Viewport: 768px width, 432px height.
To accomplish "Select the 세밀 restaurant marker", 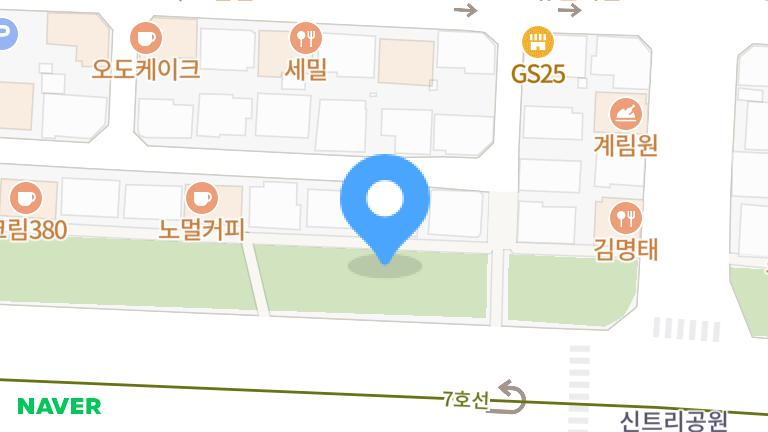I will click(x=306, y=39).
